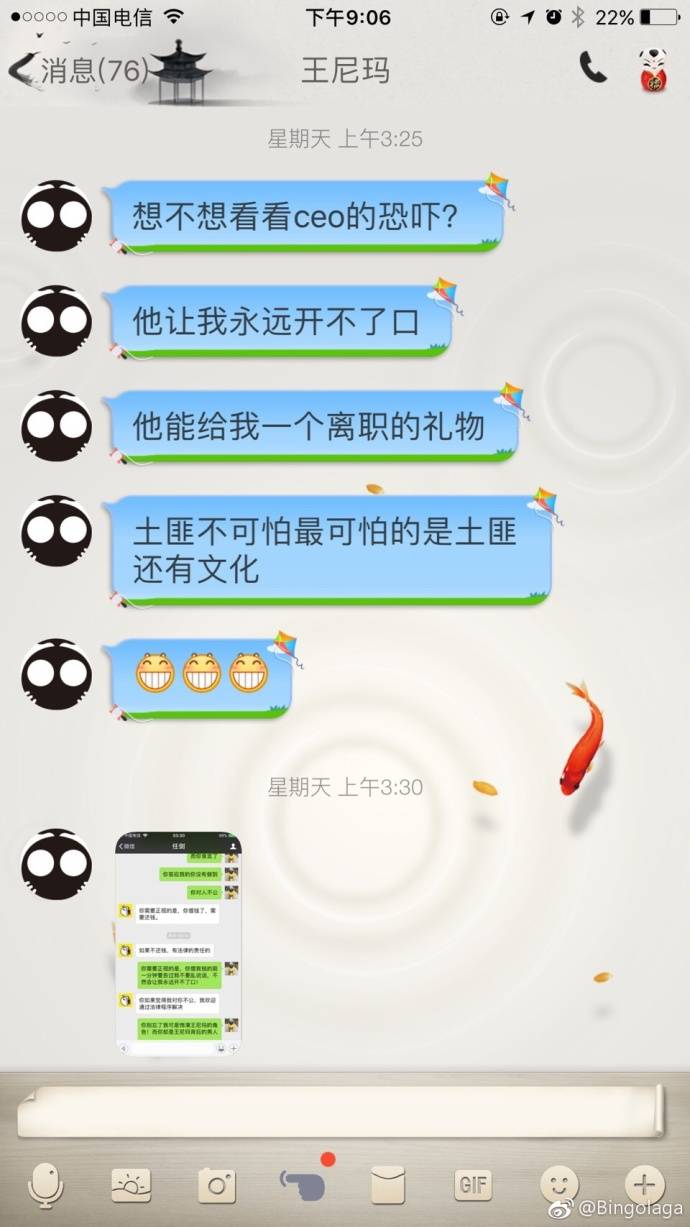Viewport: 690px width, 1227px height.
Task: Open the emoji smiley panel
Action: (559, 1186)
